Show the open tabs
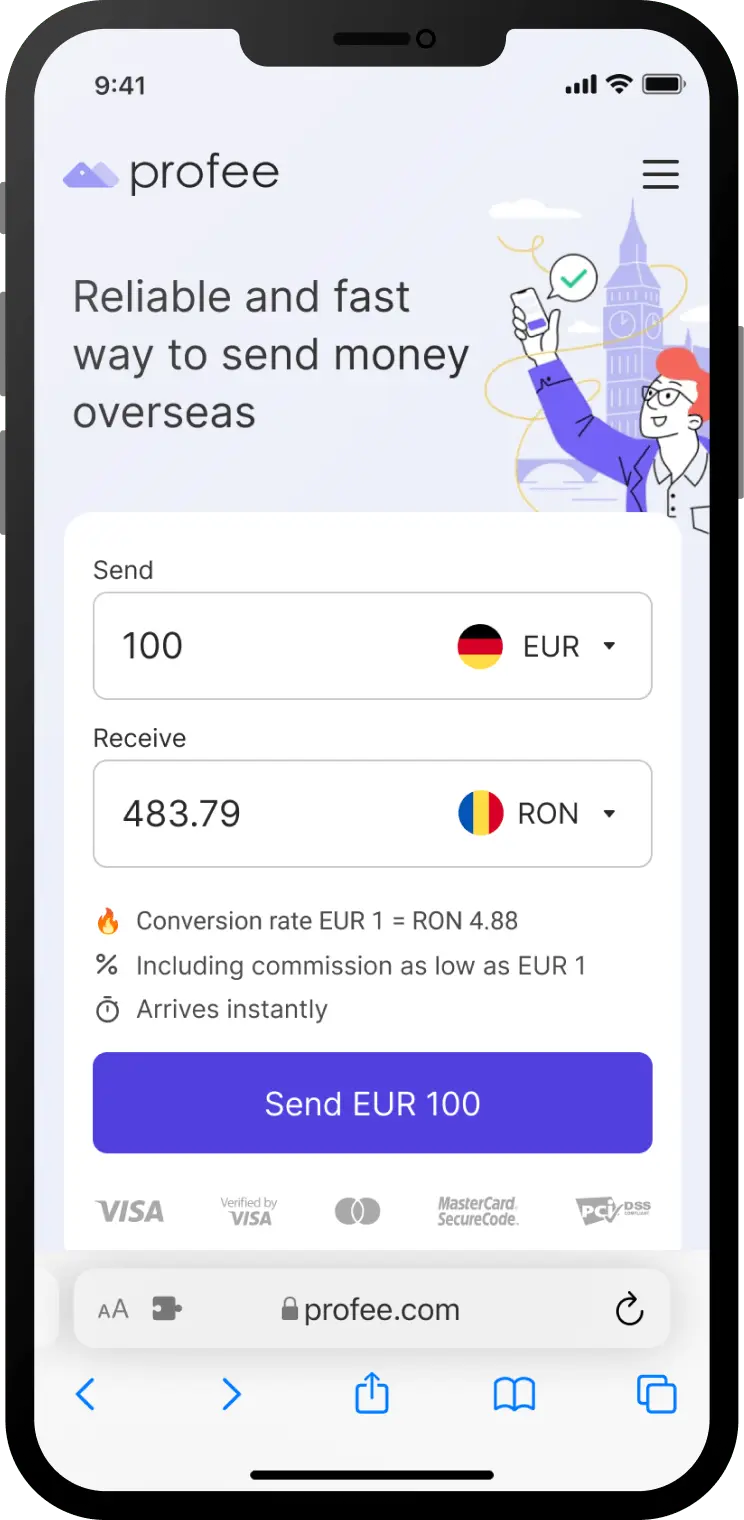Screen dimensions: 744x1520 coord(657,1394)
